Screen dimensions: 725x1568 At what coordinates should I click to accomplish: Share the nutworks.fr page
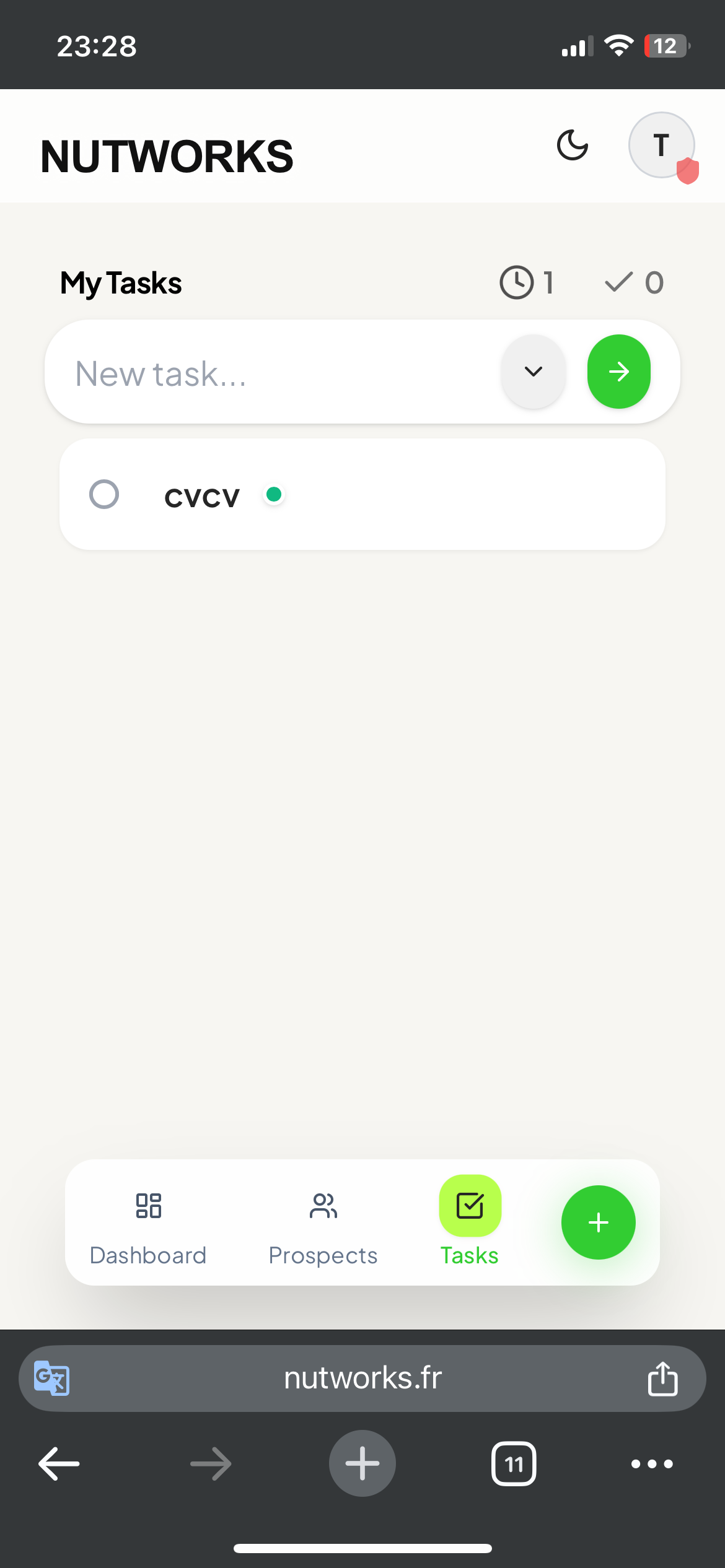click(x=662, y=1378)
